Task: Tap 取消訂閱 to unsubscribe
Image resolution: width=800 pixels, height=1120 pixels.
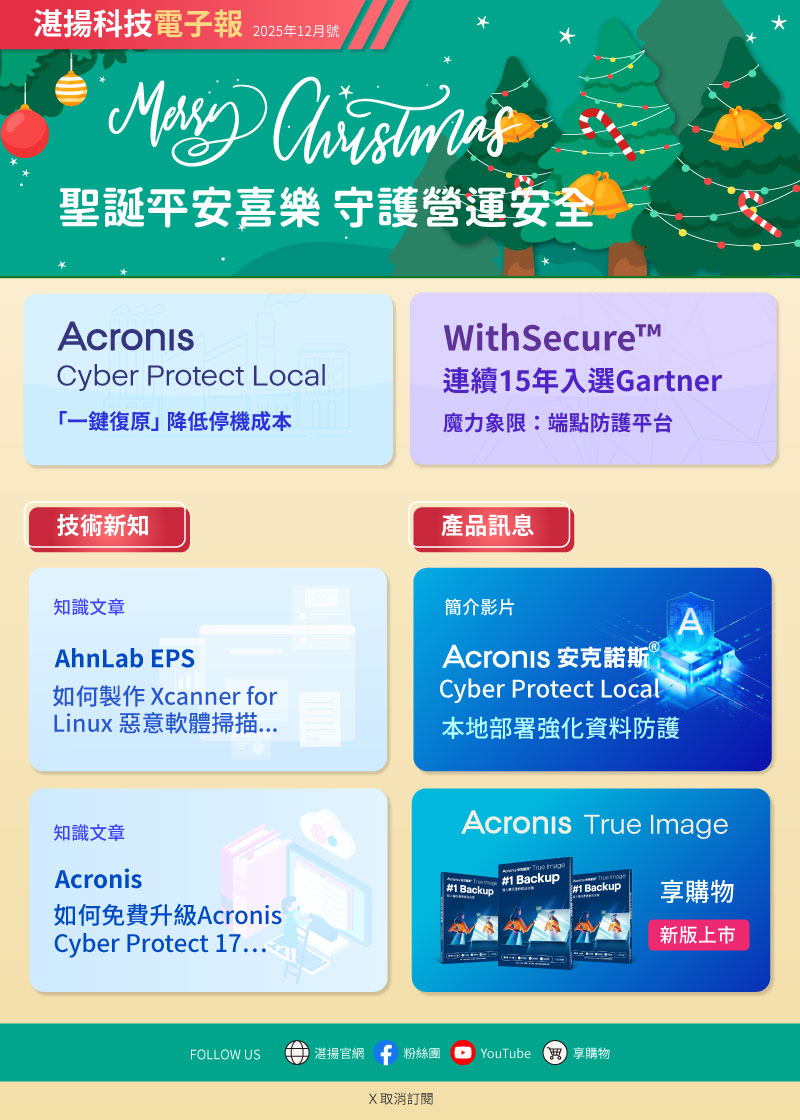Action: point(400,1098)
